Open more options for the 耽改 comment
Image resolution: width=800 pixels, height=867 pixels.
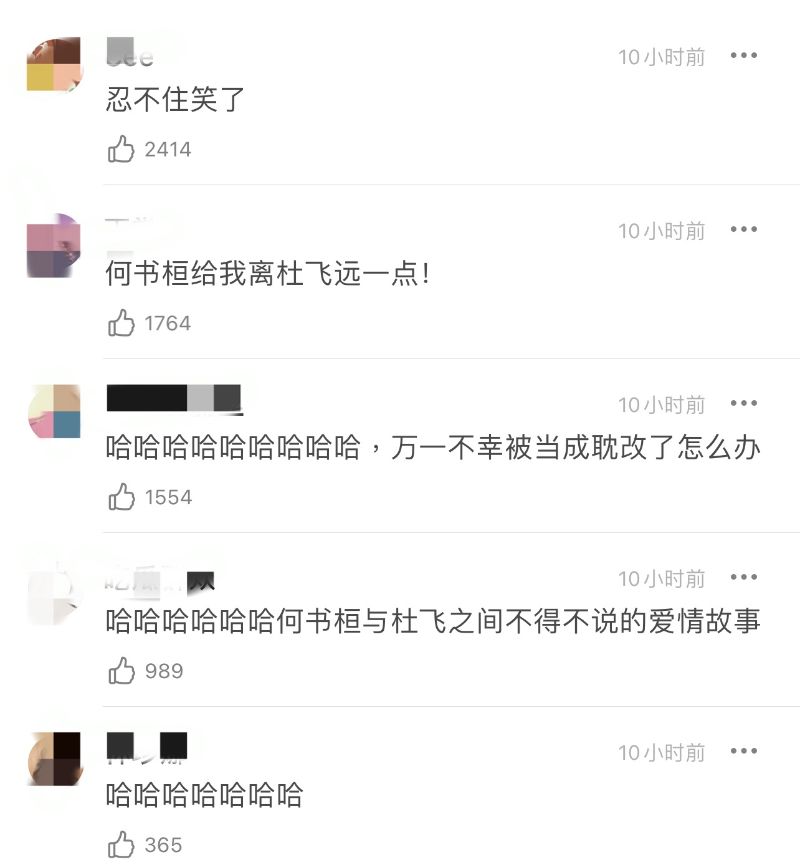pyautogui.click(x=743, y=404)
